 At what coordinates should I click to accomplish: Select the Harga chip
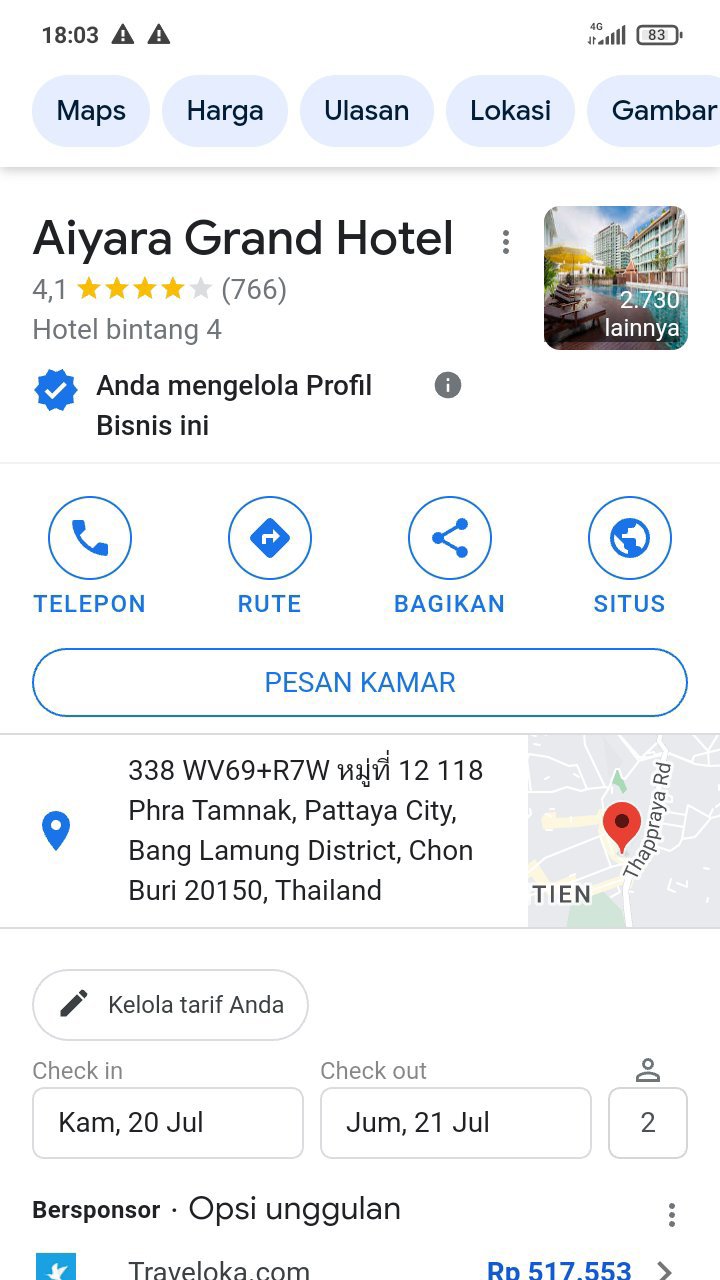coord(225,111)
